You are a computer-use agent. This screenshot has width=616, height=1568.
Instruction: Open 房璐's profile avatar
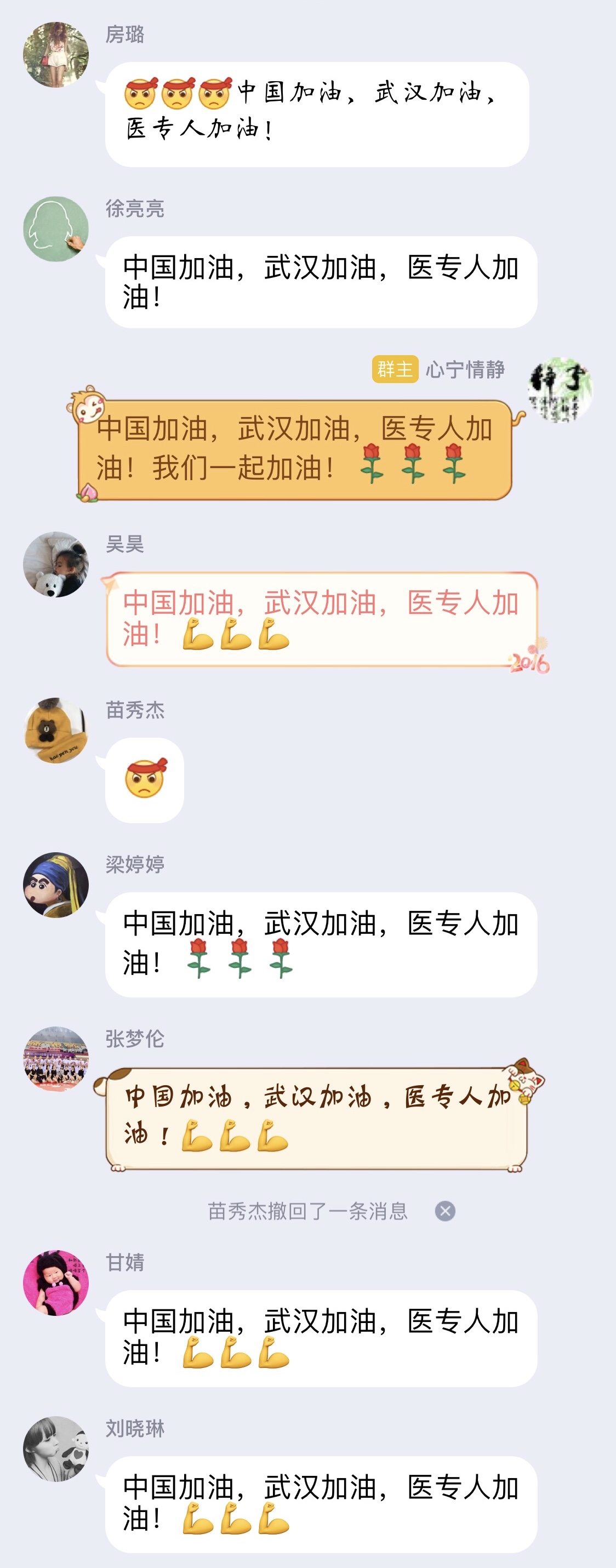pos(55,55)
